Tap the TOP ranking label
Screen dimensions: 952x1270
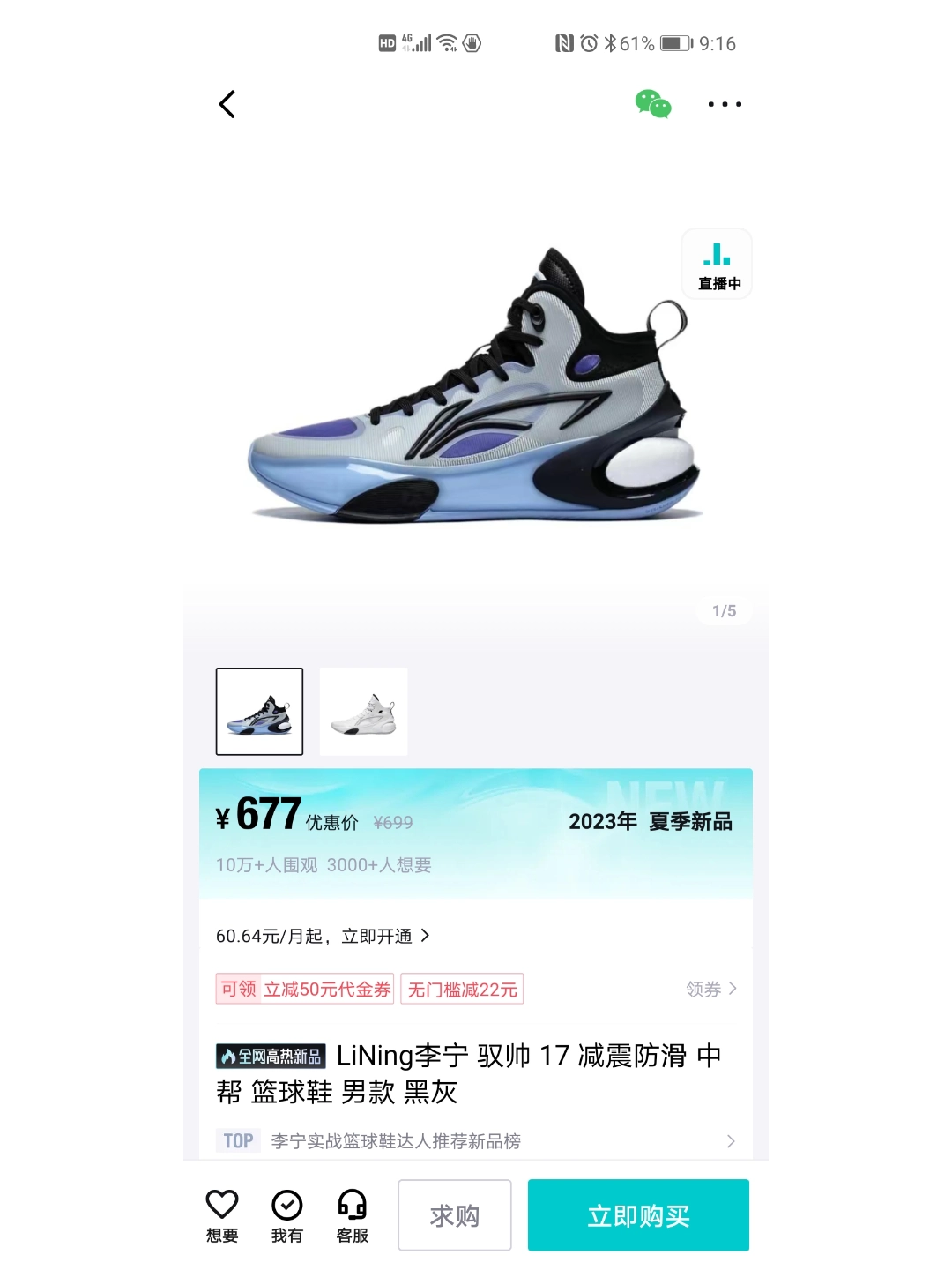pos(238,1140)
